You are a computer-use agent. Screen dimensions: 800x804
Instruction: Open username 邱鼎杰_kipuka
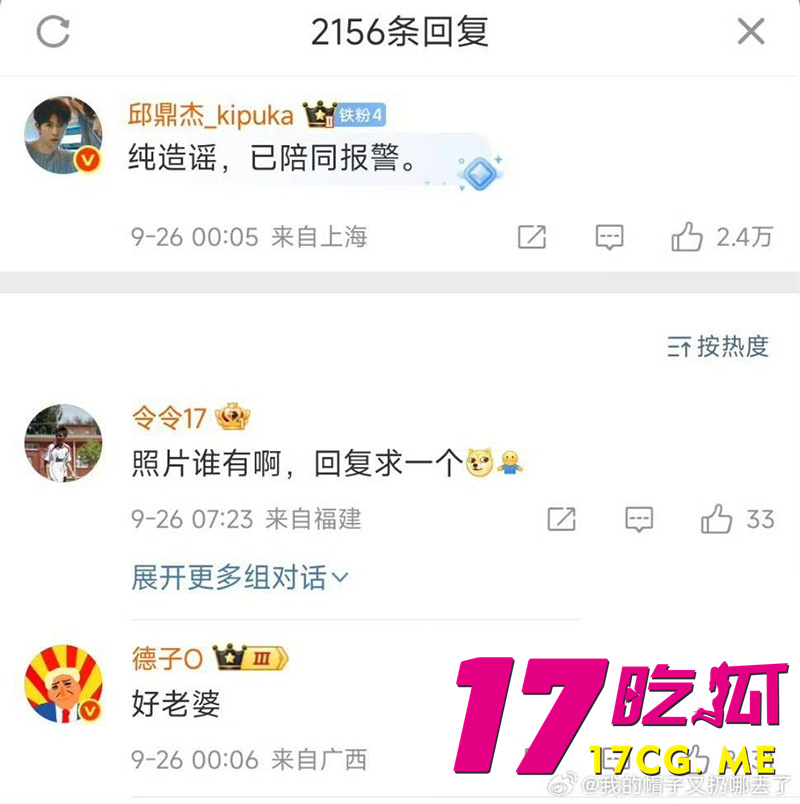pyautogui.click(x=212, y=115)
